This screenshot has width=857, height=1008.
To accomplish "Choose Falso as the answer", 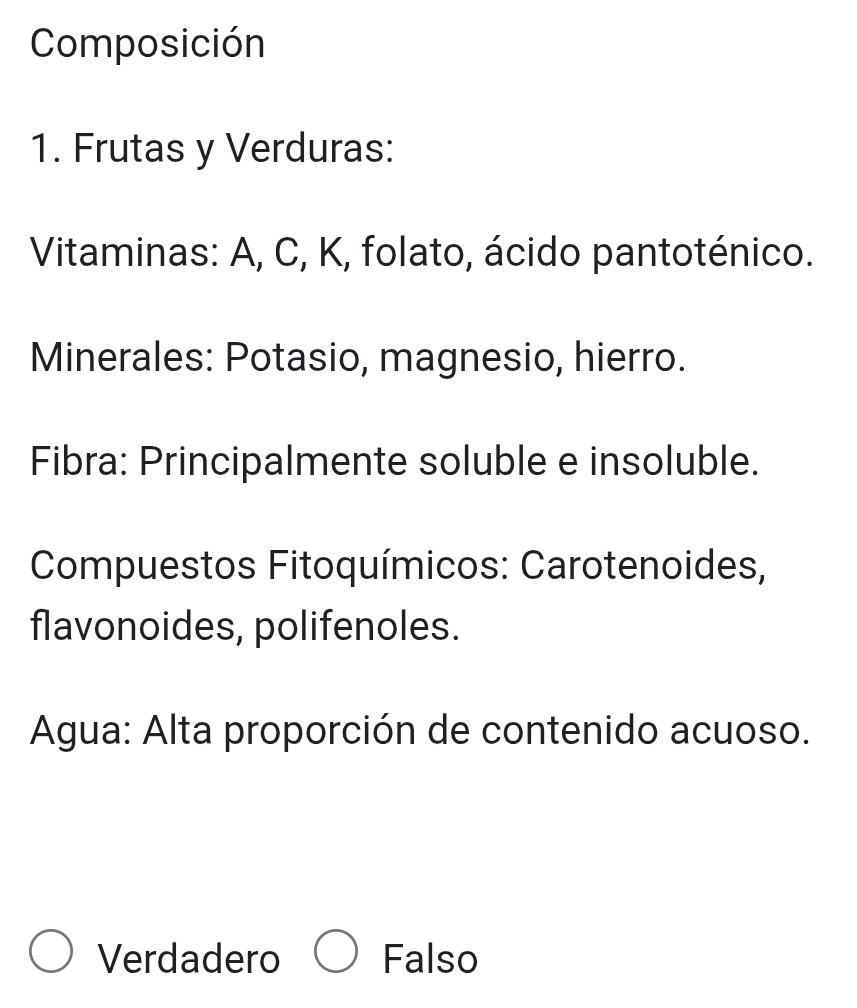I will pos(337,957).
